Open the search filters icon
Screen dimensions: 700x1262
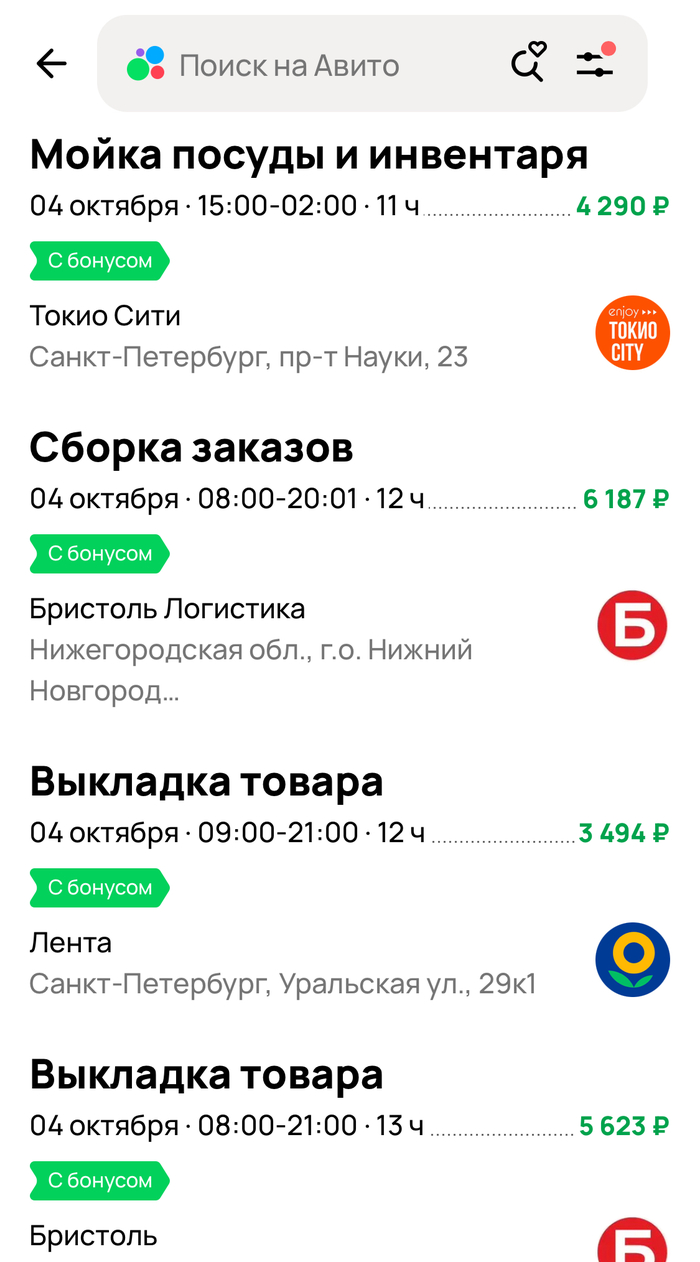point(596,64)
